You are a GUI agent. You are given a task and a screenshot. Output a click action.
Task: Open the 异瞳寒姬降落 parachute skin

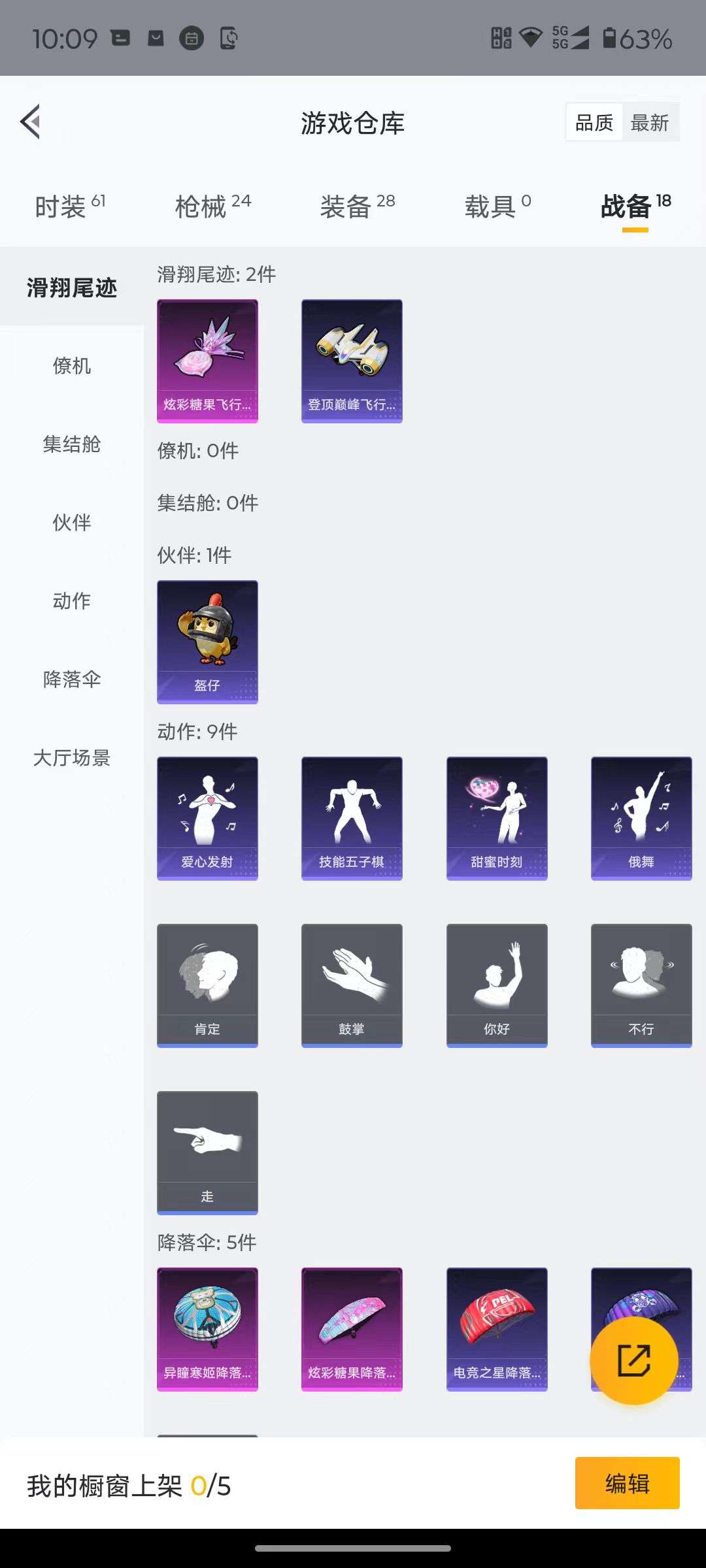(207, 1330)
